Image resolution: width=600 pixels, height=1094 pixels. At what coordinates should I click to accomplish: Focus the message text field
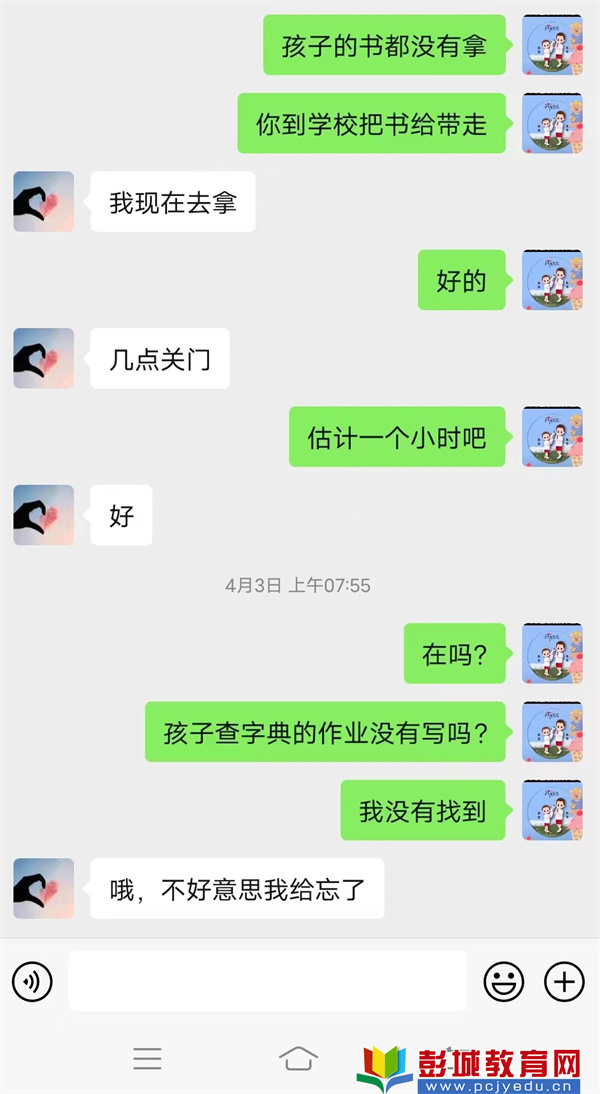click(x=267, y=981)
